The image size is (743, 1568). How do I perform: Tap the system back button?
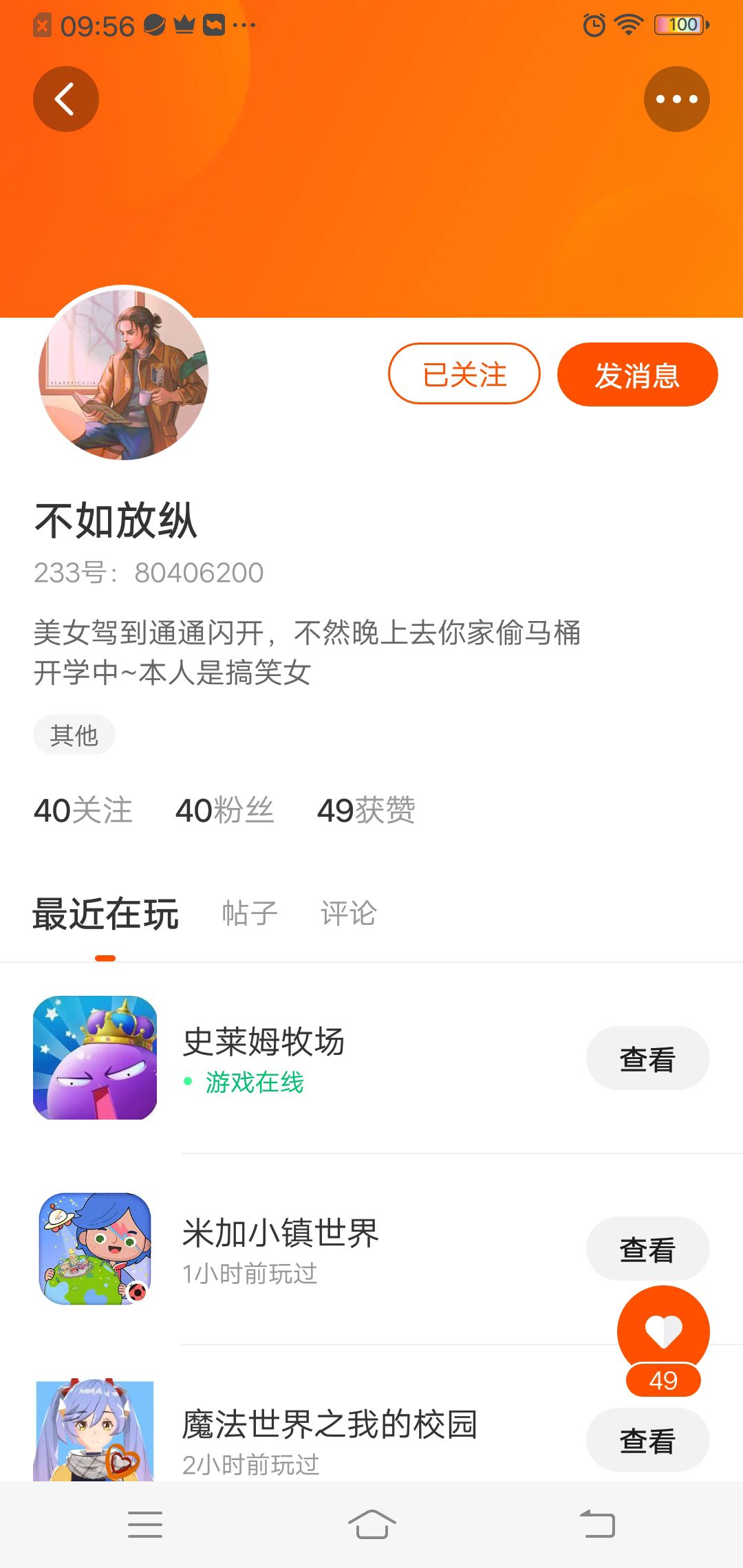(597, 1525)
